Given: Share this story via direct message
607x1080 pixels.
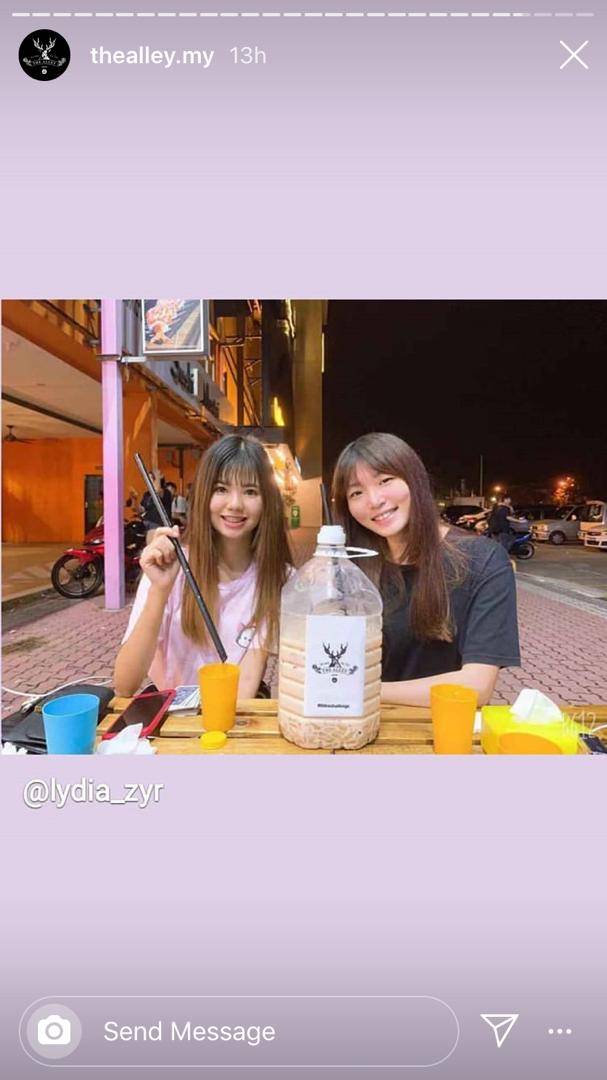Looking at the screenshot, I should coord(499,1030).
